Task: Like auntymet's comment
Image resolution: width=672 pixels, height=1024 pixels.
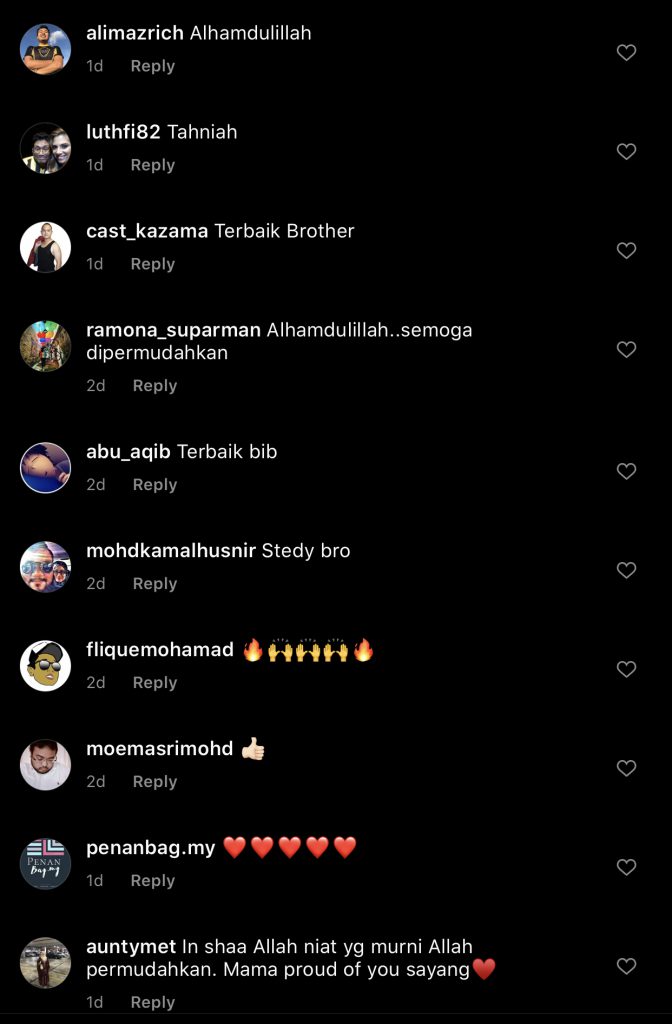Action: coord(626,966)
